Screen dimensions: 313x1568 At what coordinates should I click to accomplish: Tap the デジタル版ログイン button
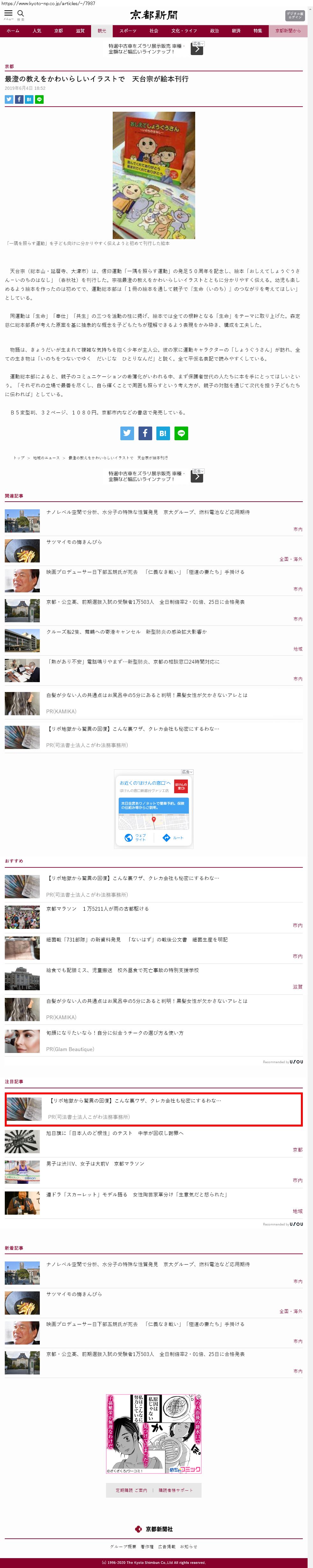coord(295,15)
